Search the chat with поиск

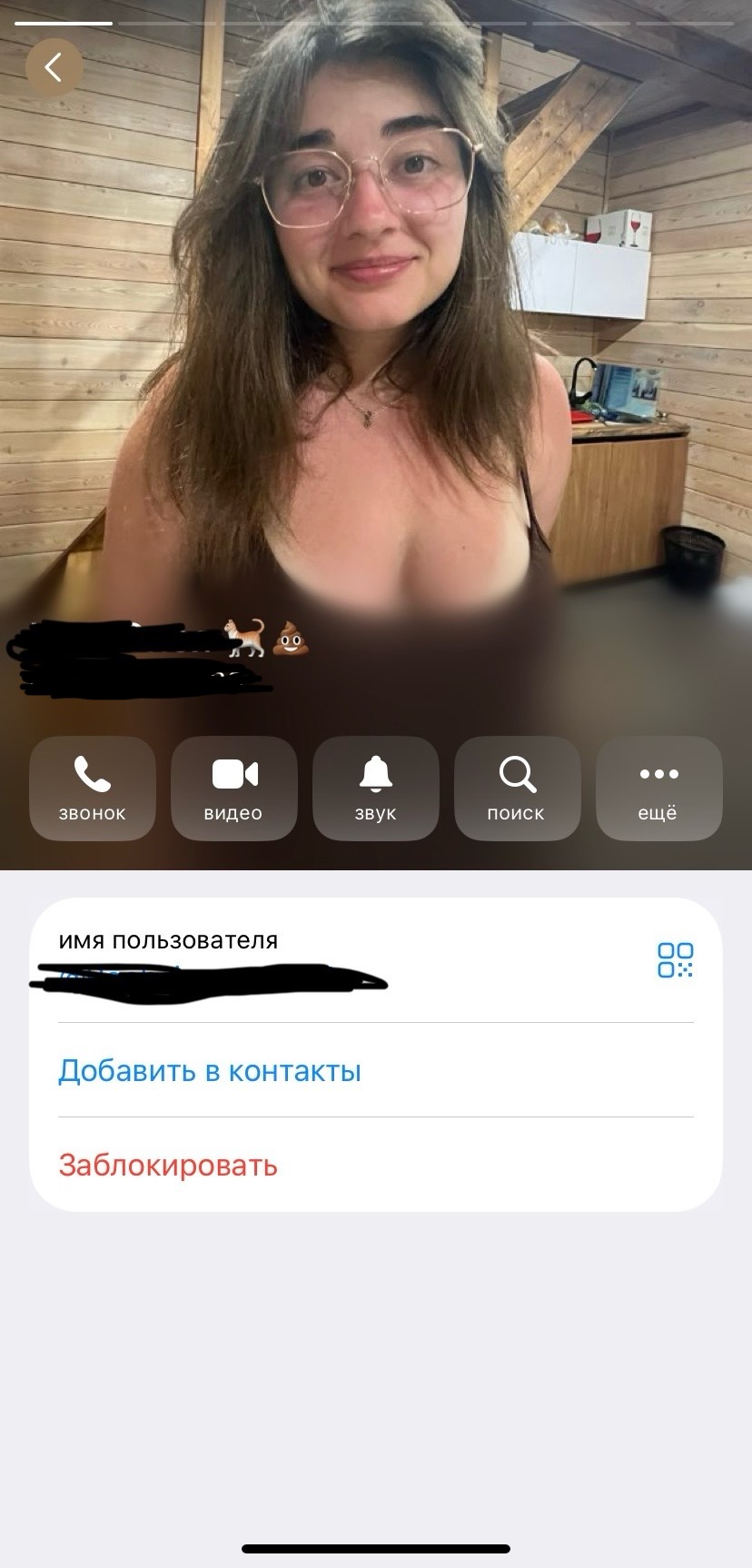coord(518,789)
